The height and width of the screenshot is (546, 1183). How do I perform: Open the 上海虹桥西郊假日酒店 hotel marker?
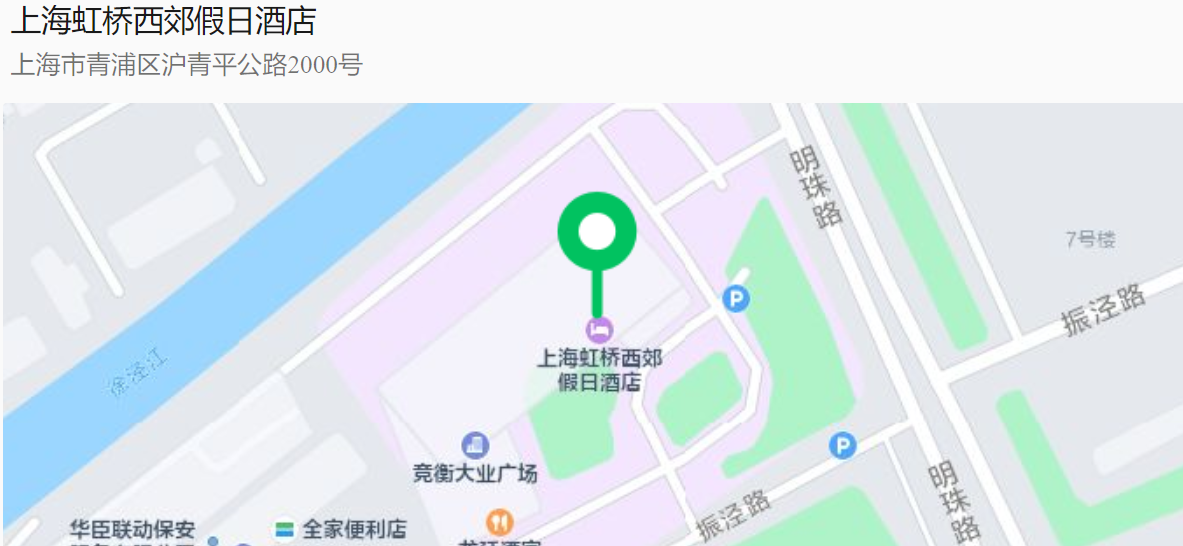(x=599, y=328)
